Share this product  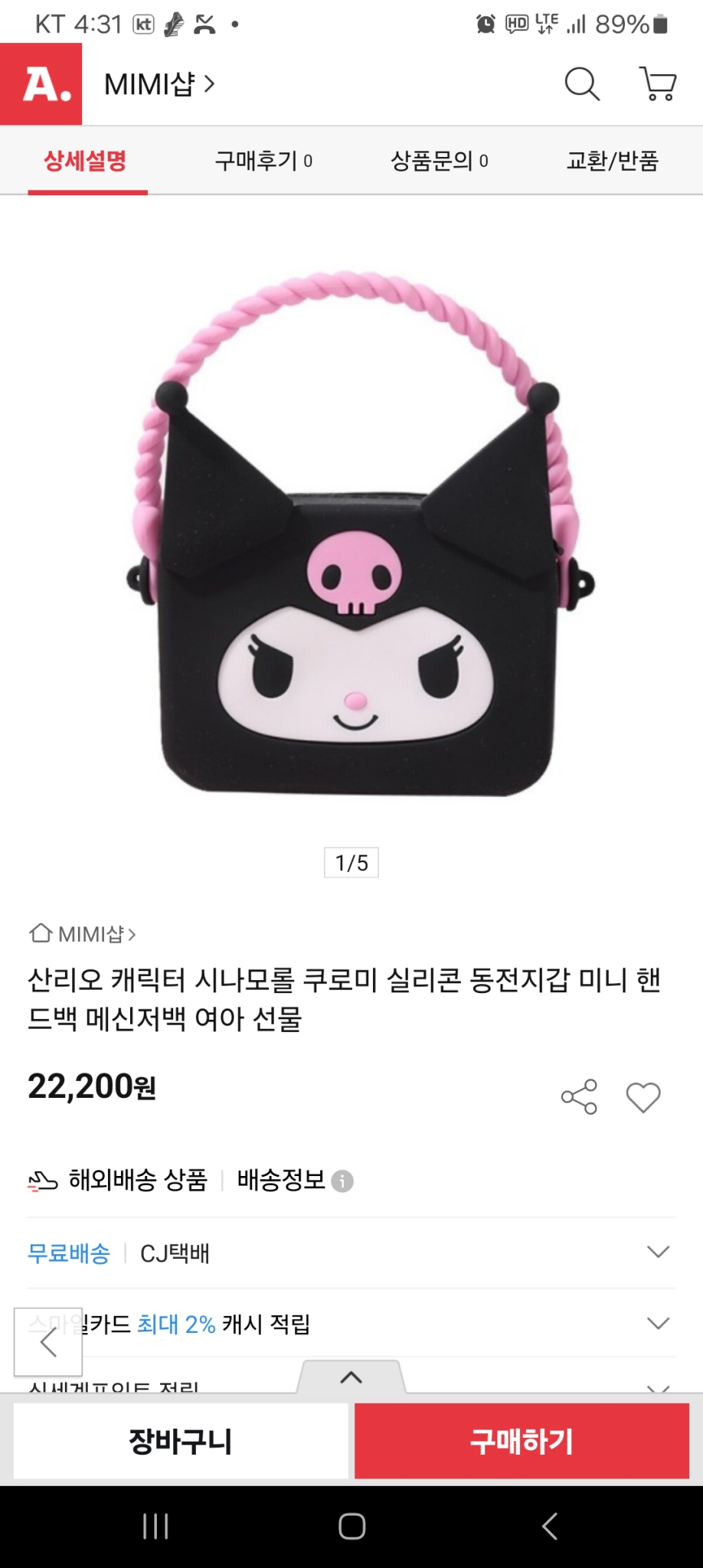(x=580, y=1096)
